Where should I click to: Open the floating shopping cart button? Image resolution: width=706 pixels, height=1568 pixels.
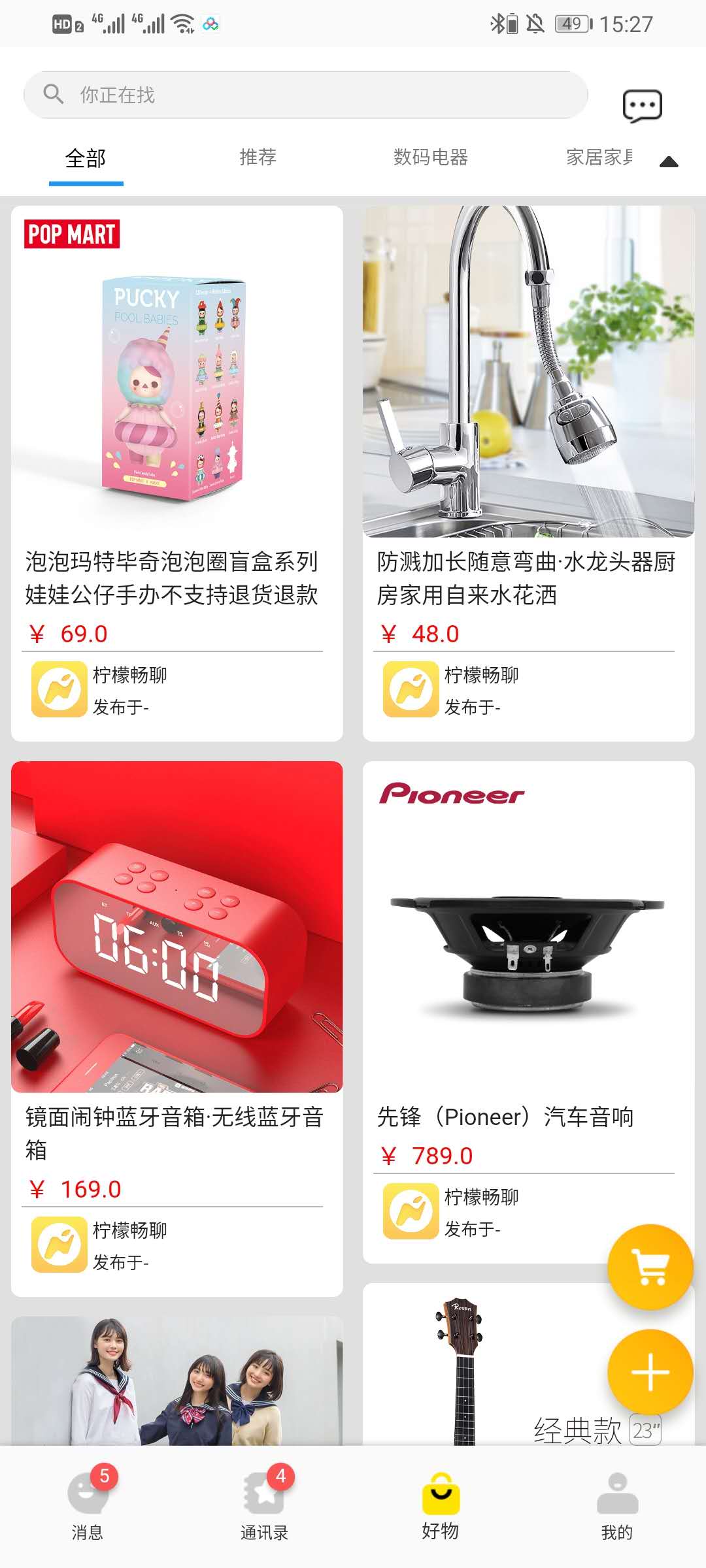[650, 1267]
